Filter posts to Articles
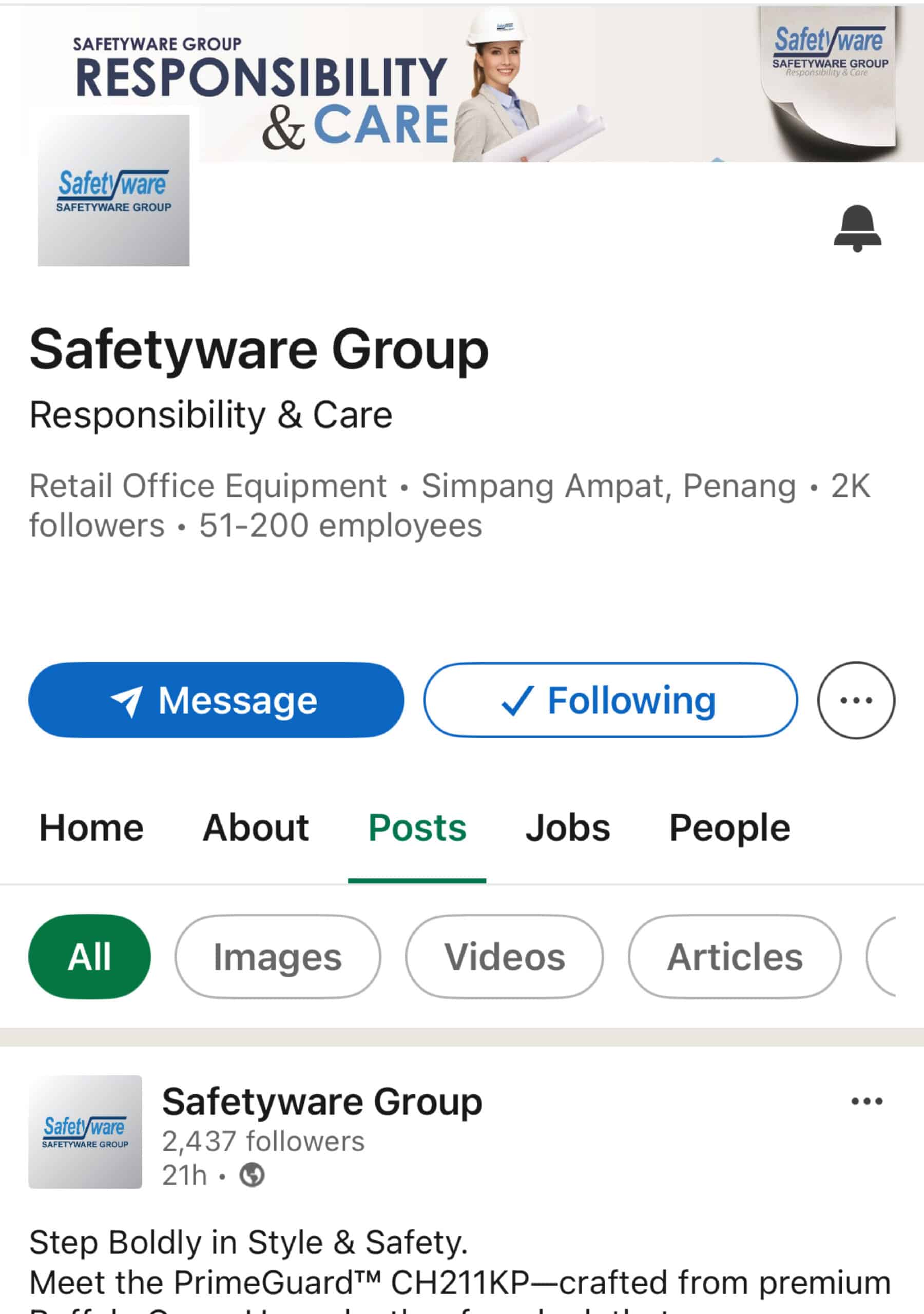The height and width of the screenshot is (1314, 924). point(735,957)
